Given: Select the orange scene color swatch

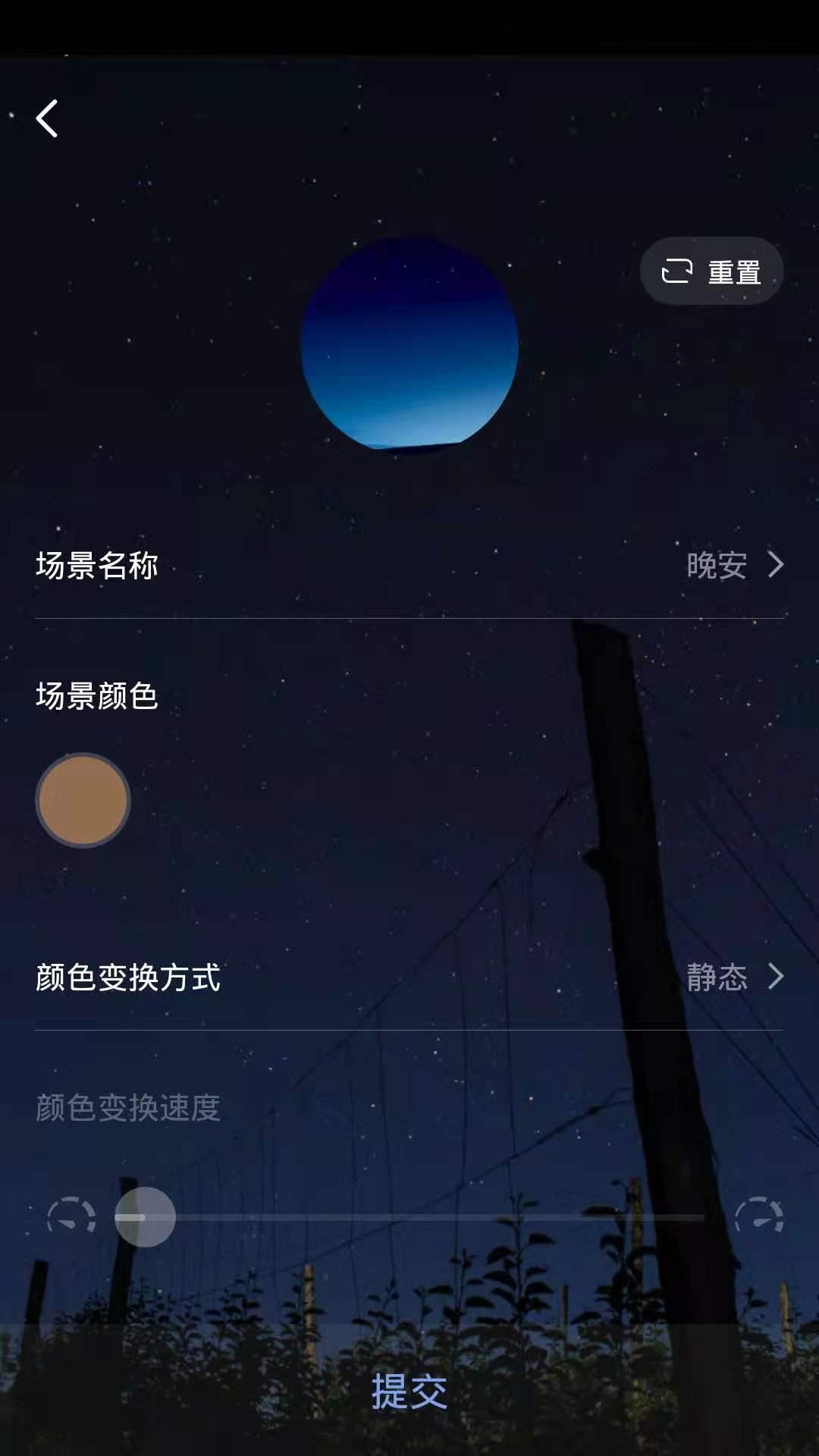Looking at the screenshot, I should (83, 800).
